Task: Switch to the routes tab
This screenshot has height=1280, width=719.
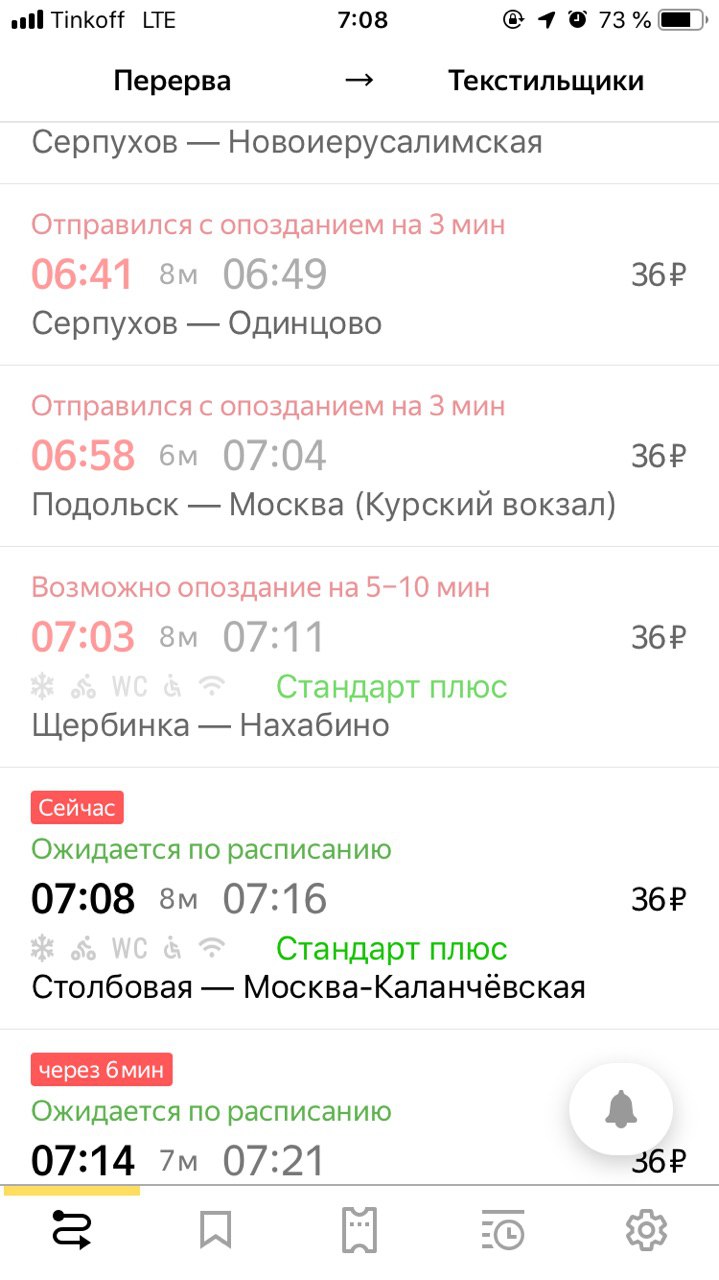Action: pos(72,1229)
